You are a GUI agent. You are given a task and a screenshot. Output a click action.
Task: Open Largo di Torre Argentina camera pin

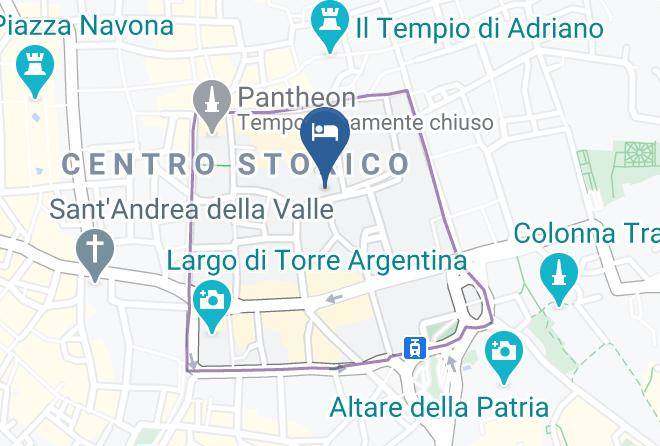click(212, 307)
